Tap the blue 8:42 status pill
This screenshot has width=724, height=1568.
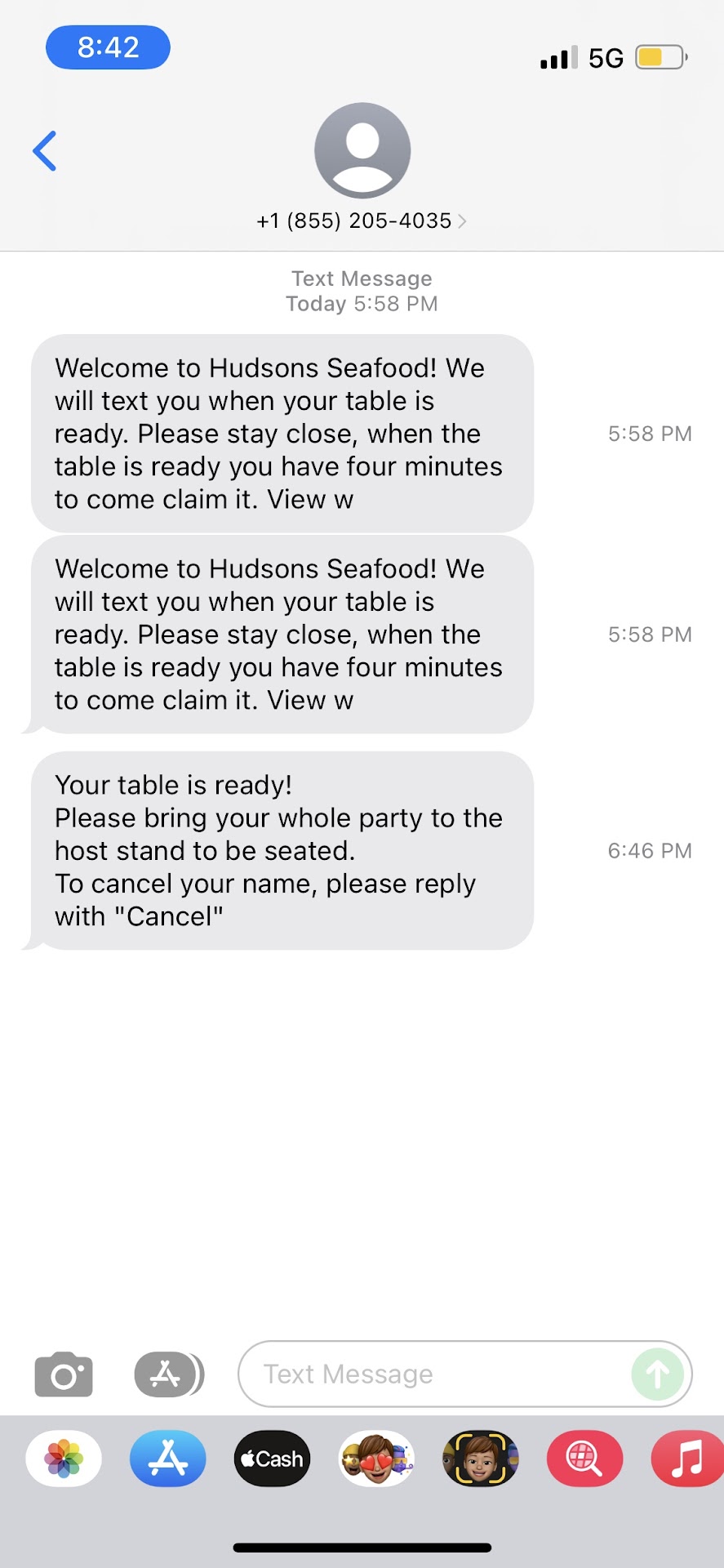pos(108,47)
